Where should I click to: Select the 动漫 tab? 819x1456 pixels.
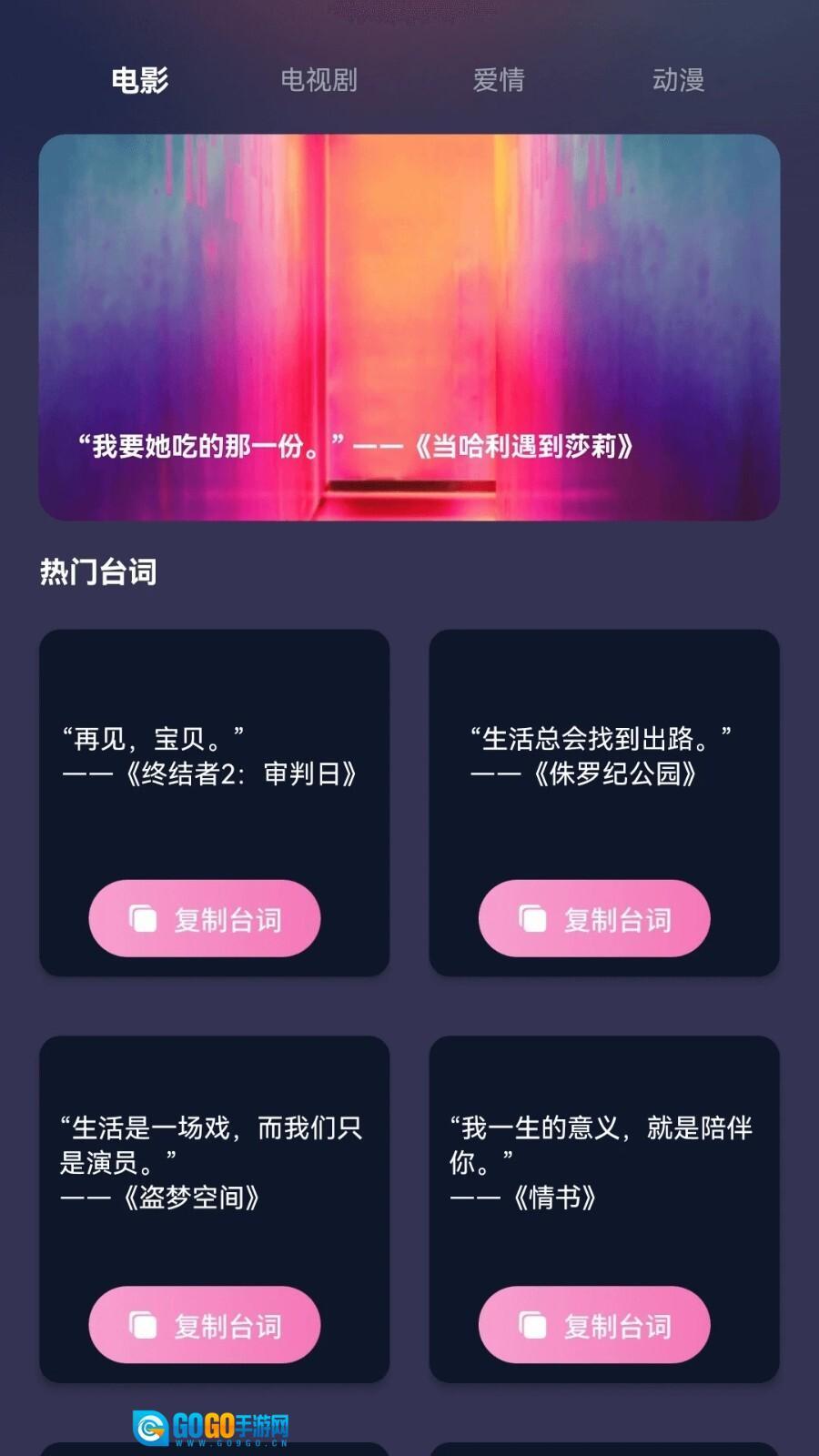coord(678,80)
